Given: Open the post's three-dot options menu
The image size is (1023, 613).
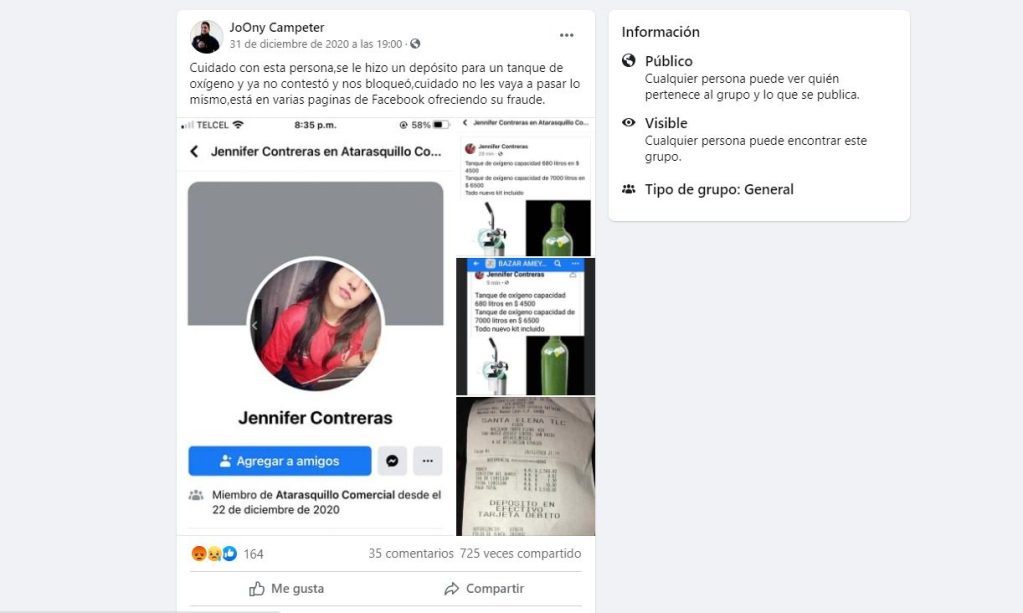Looking at the screenshot, I should pyautogui.click(x=566, y=35).
